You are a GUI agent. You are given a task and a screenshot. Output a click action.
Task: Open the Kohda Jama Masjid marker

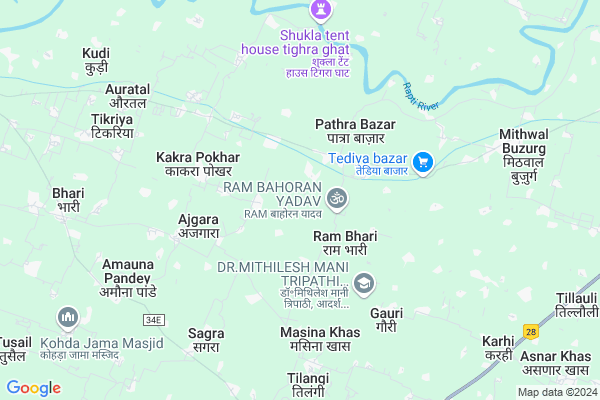(x=69, y=319)
